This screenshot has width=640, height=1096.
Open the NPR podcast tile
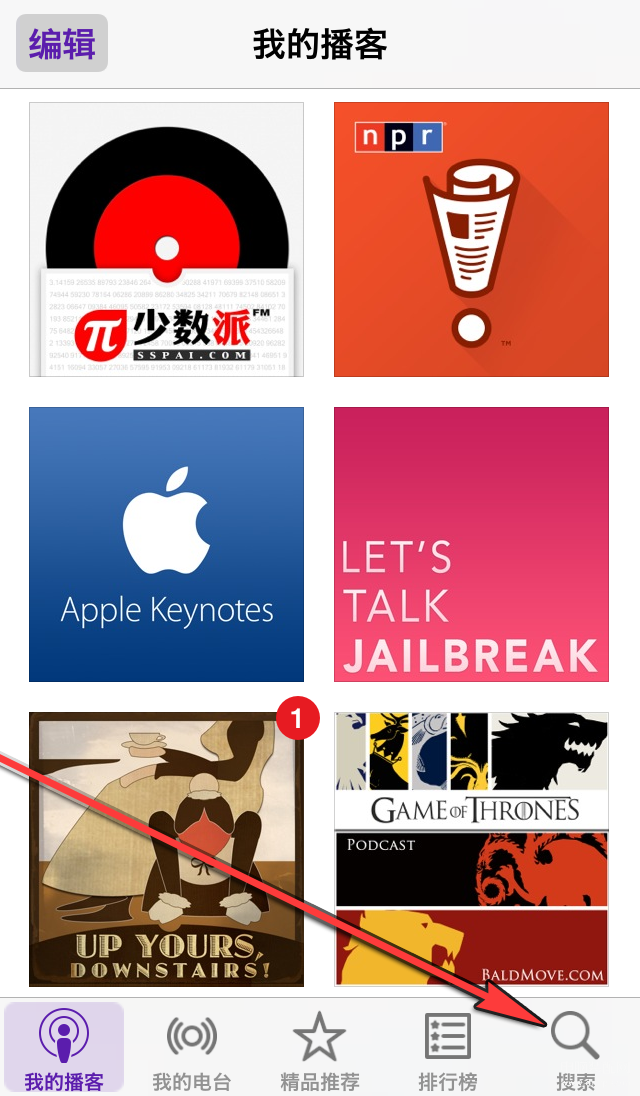point(471,240)
